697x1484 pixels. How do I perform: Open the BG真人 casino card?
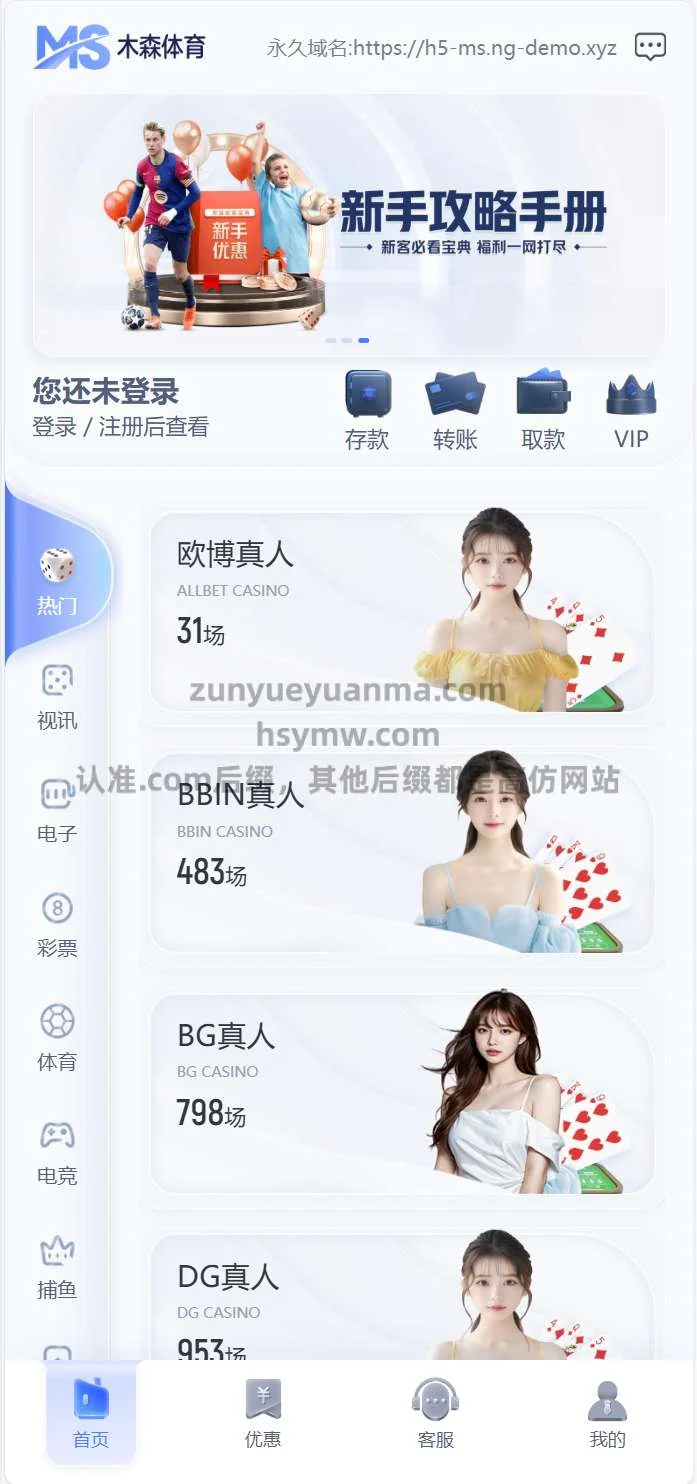coord(401,1094)
